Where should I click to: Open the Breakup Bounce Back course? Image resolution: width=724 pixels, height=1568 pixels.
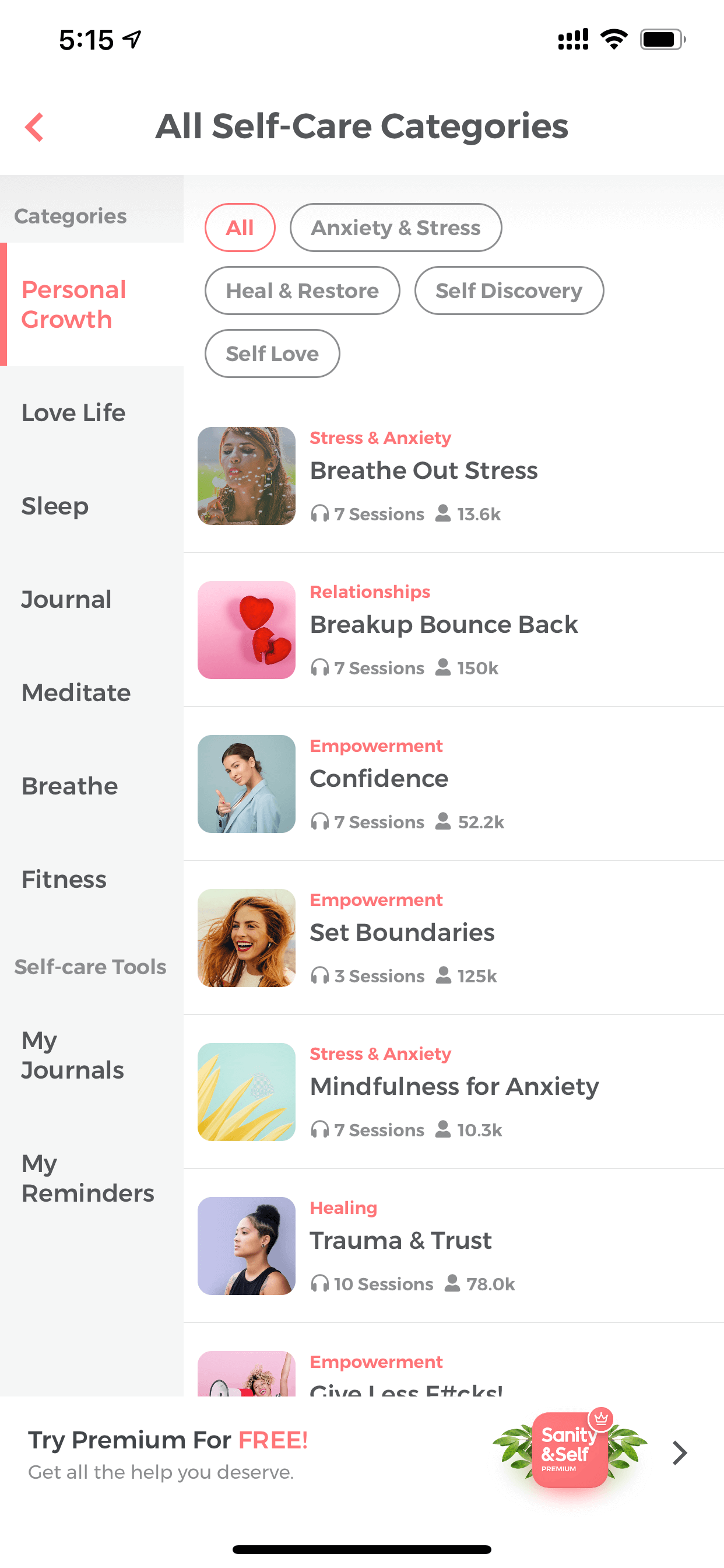pos(454,630)
